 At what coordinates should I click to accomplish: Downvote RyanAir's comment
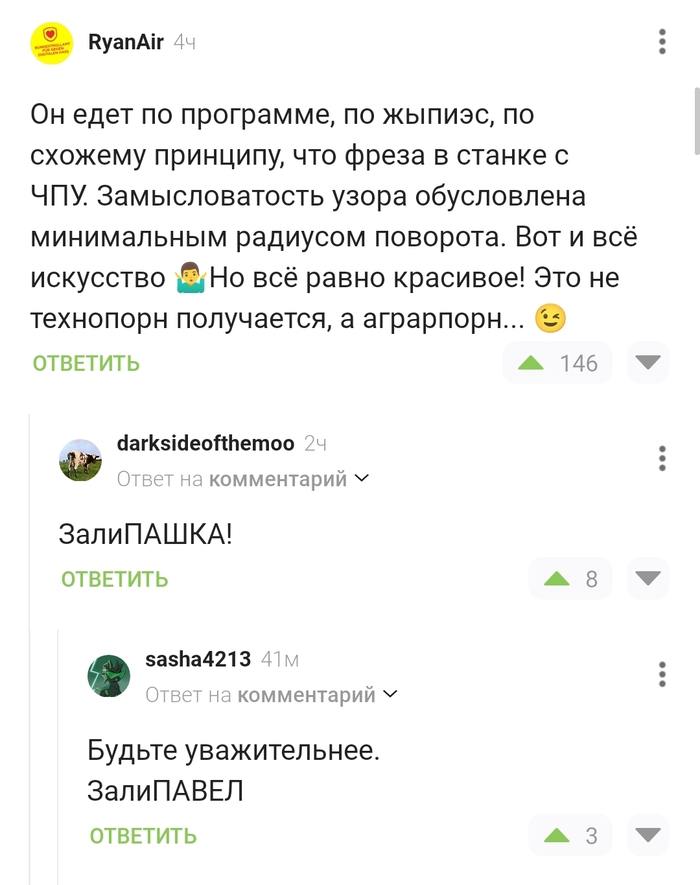coord(650,363)
